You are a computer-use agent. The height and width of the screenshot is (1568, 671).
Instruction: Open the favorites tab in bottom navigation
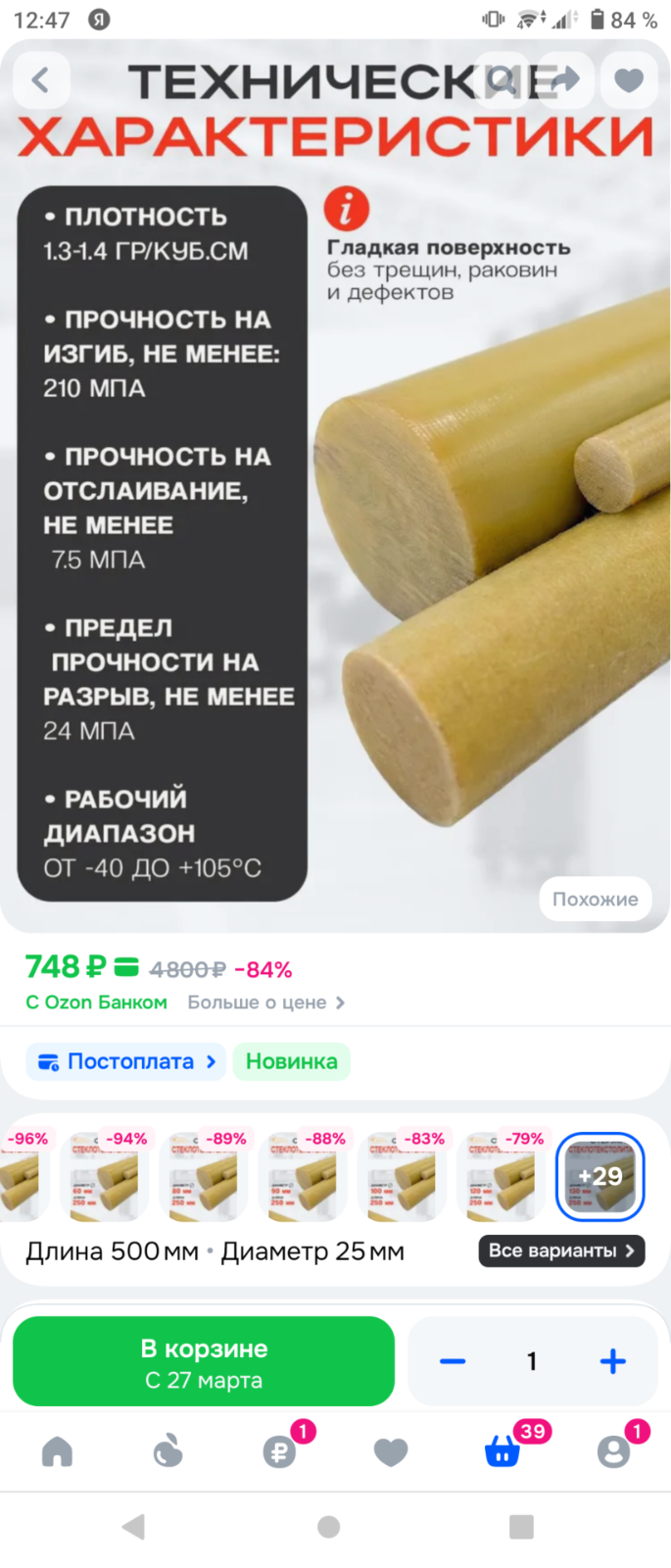(x=391, y=1451)
